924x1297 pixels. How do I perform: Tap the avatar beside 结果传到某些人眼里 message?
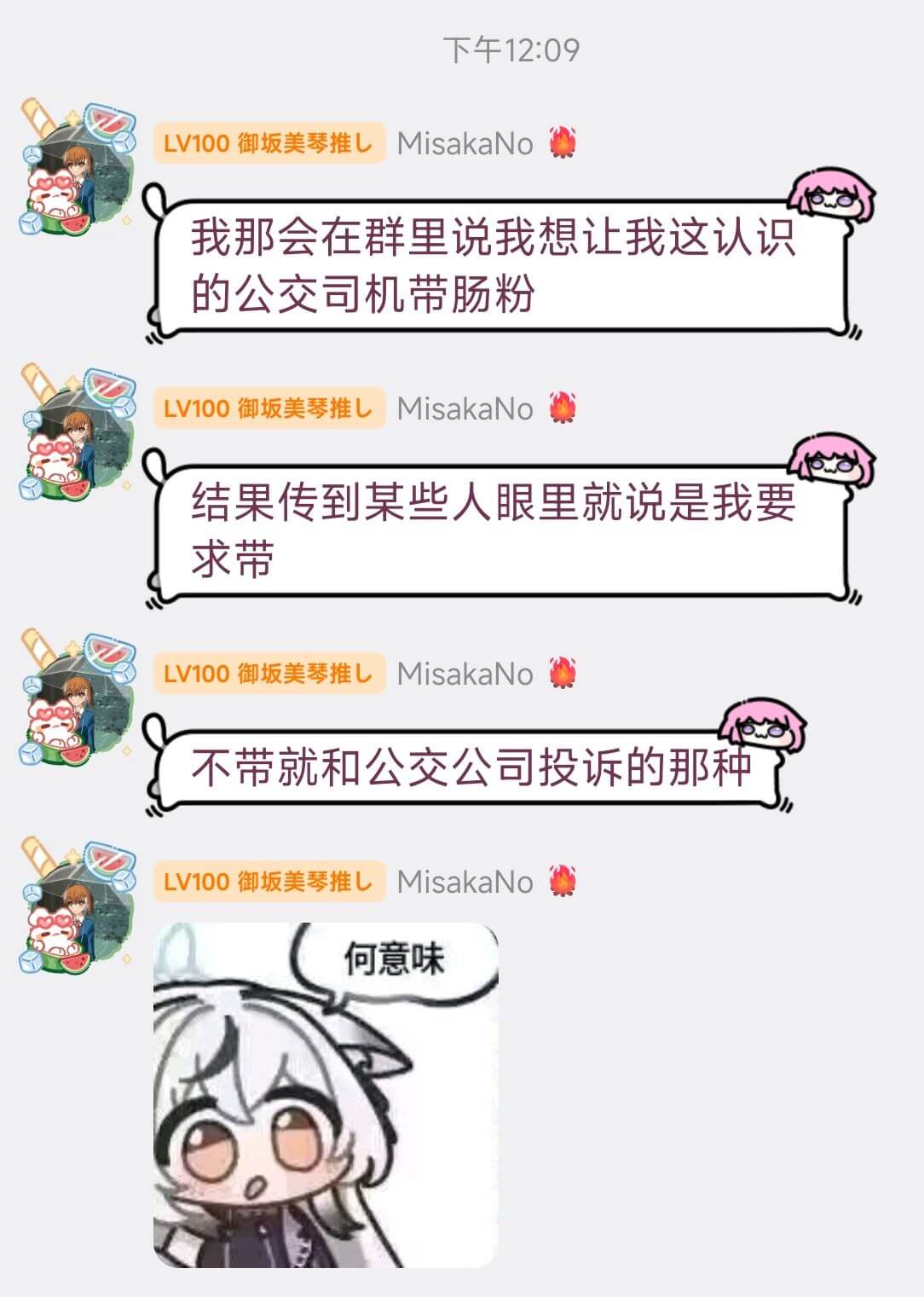pyautogui.click(x=78, y=433)
